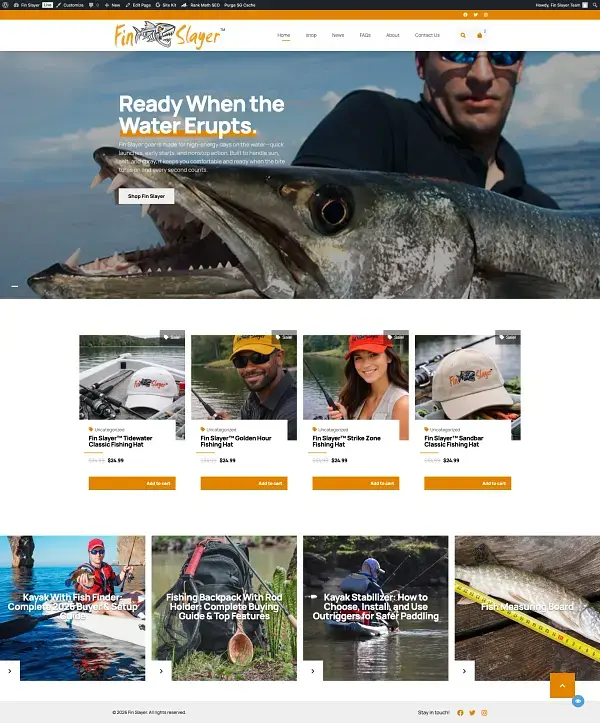600x723 pixels.
Task: Navigate to the About page
Action: tap(392, 35)
